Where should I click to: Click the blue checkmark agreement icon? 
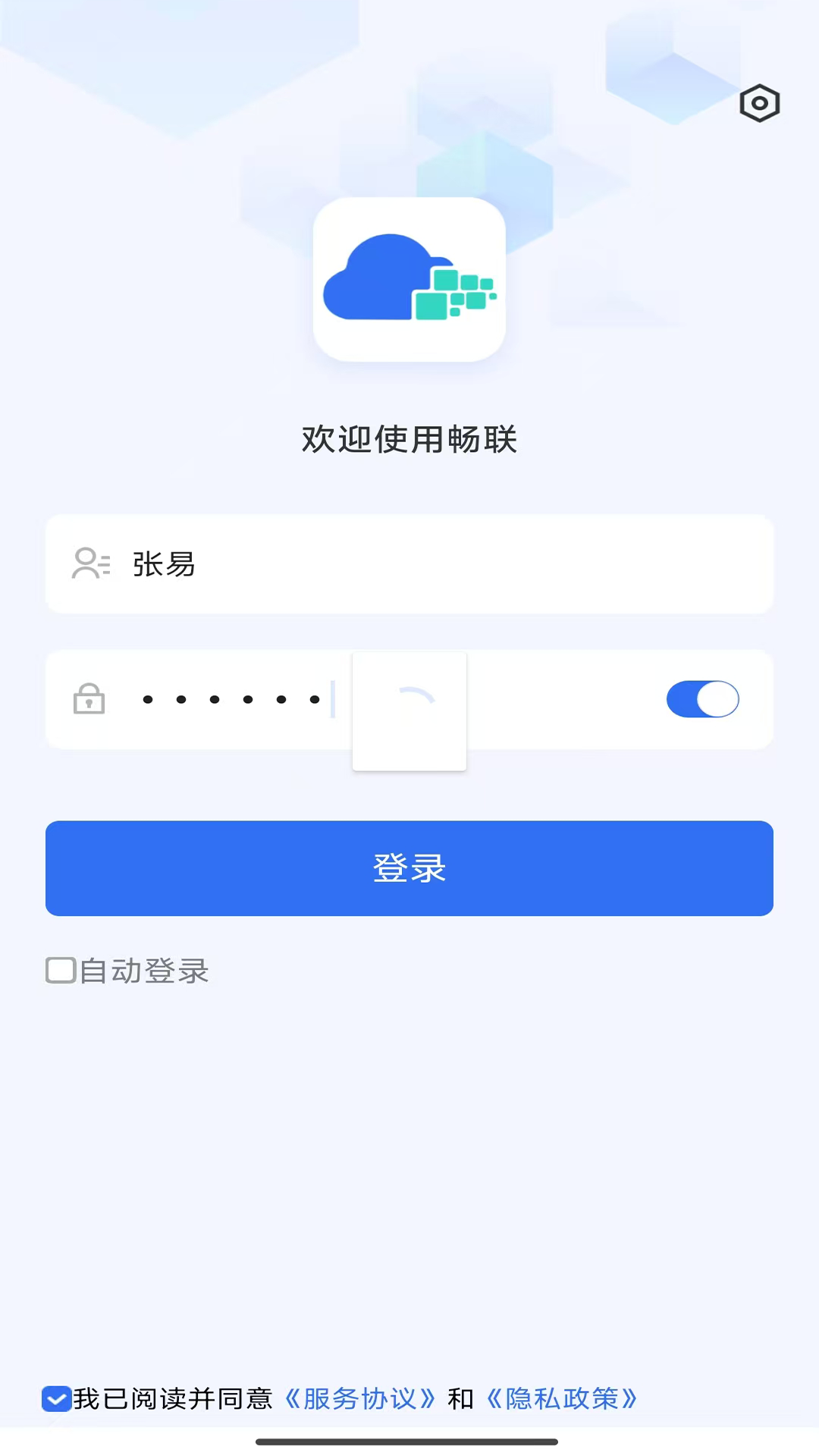point(56,1399)
